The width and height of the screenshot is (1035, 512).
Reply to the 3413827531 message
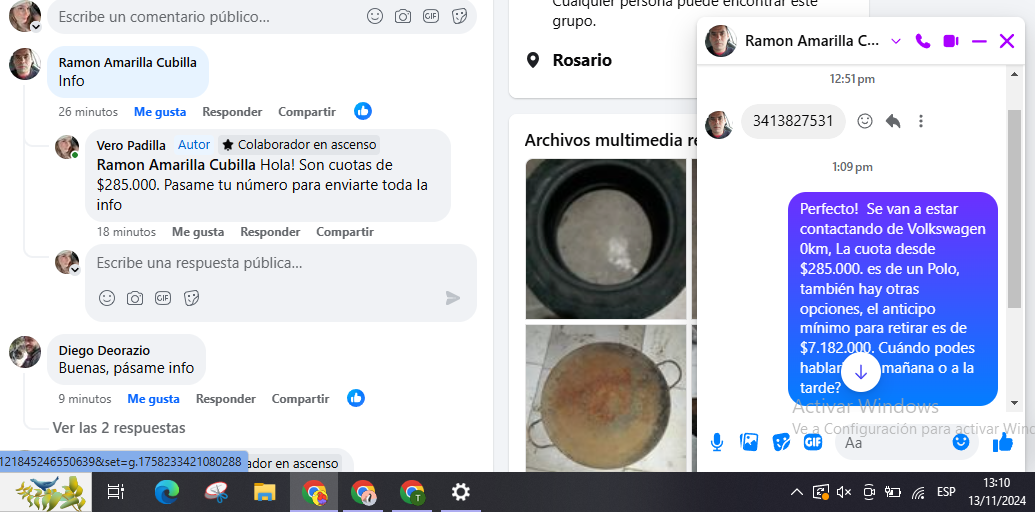point(893,121)
